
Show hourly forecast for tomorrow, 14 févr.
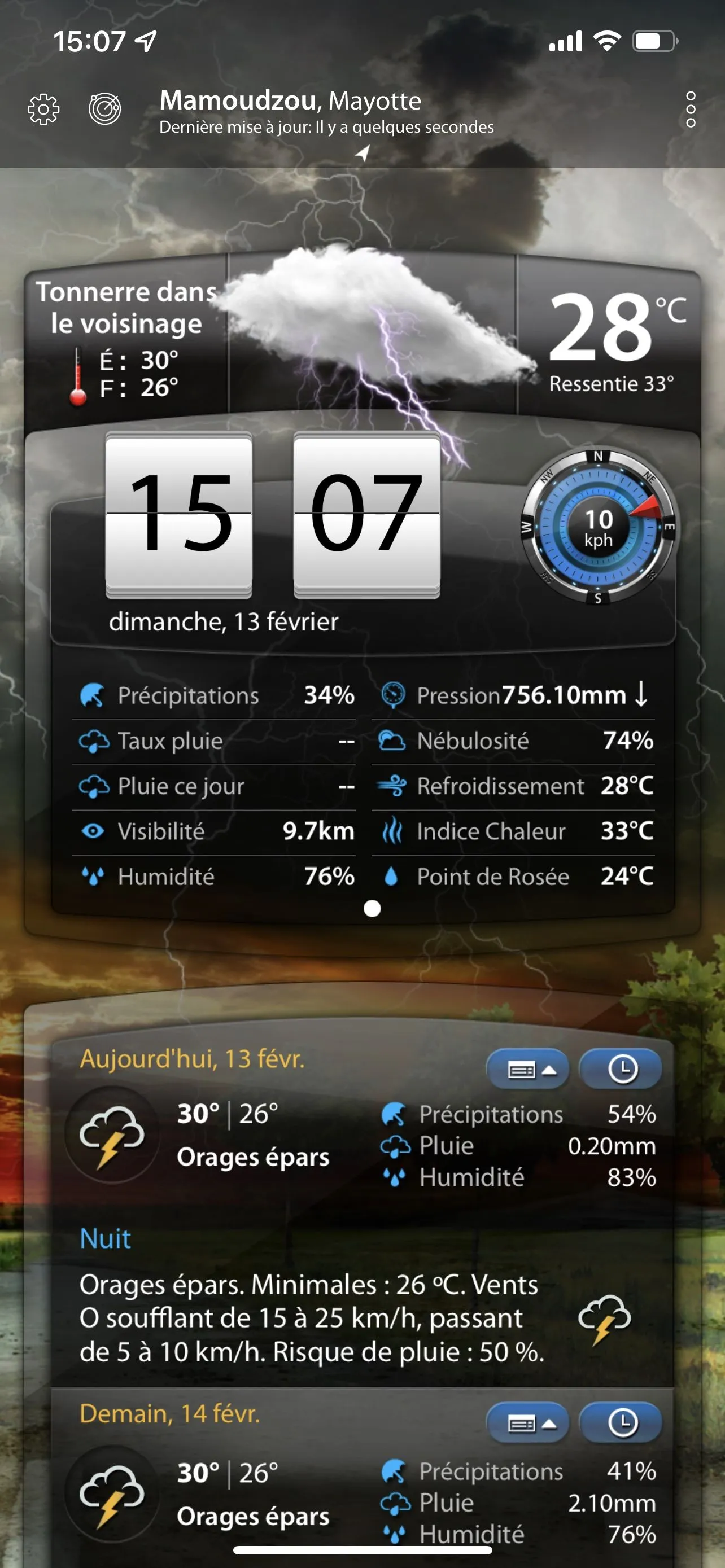point(621,1423)
